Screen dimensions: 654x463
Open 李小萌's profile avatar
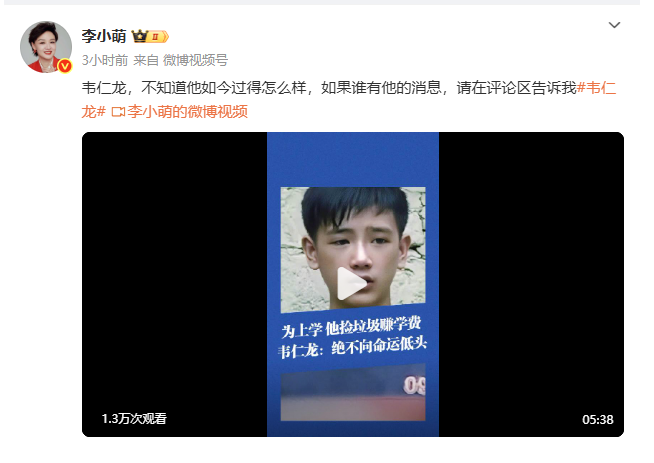[46, 47]
